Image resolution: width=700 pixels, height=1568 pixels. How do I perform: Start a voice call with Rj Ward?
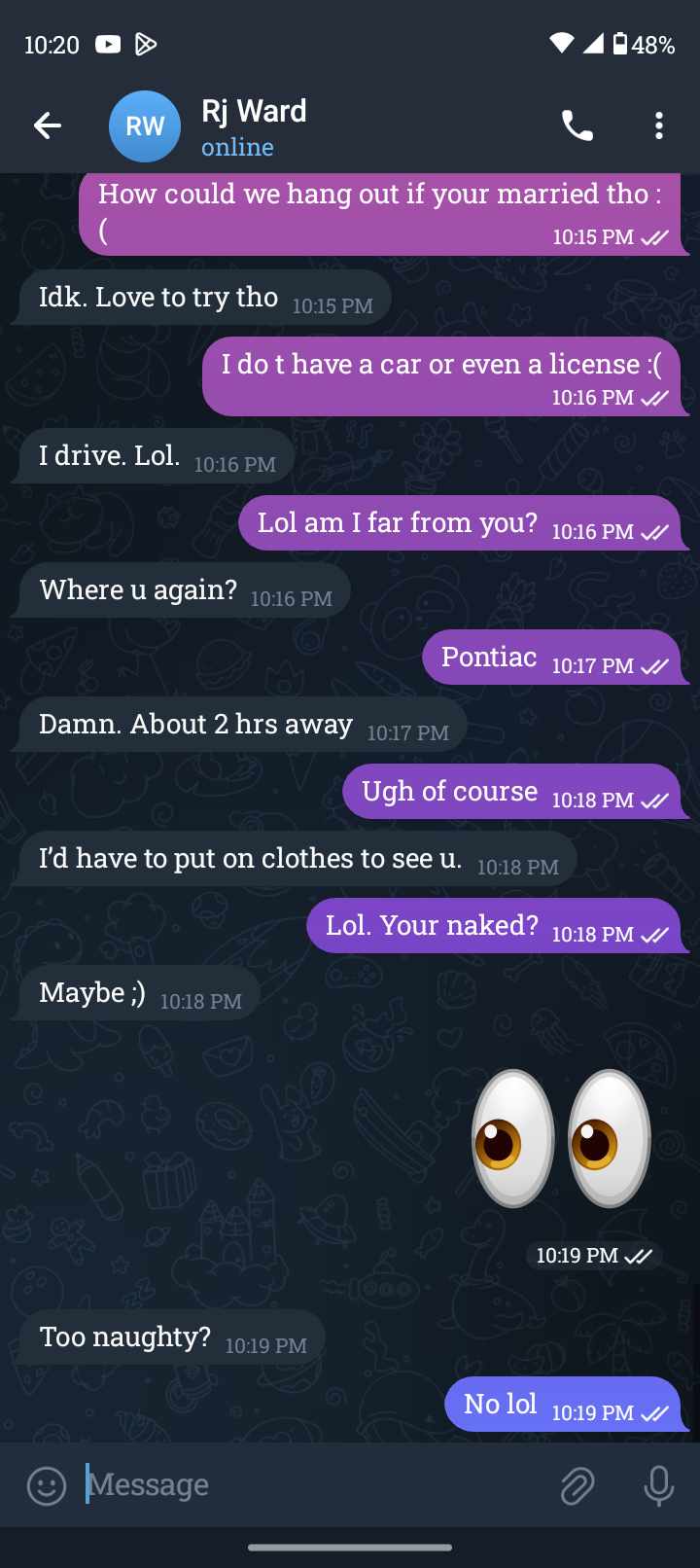577,125
